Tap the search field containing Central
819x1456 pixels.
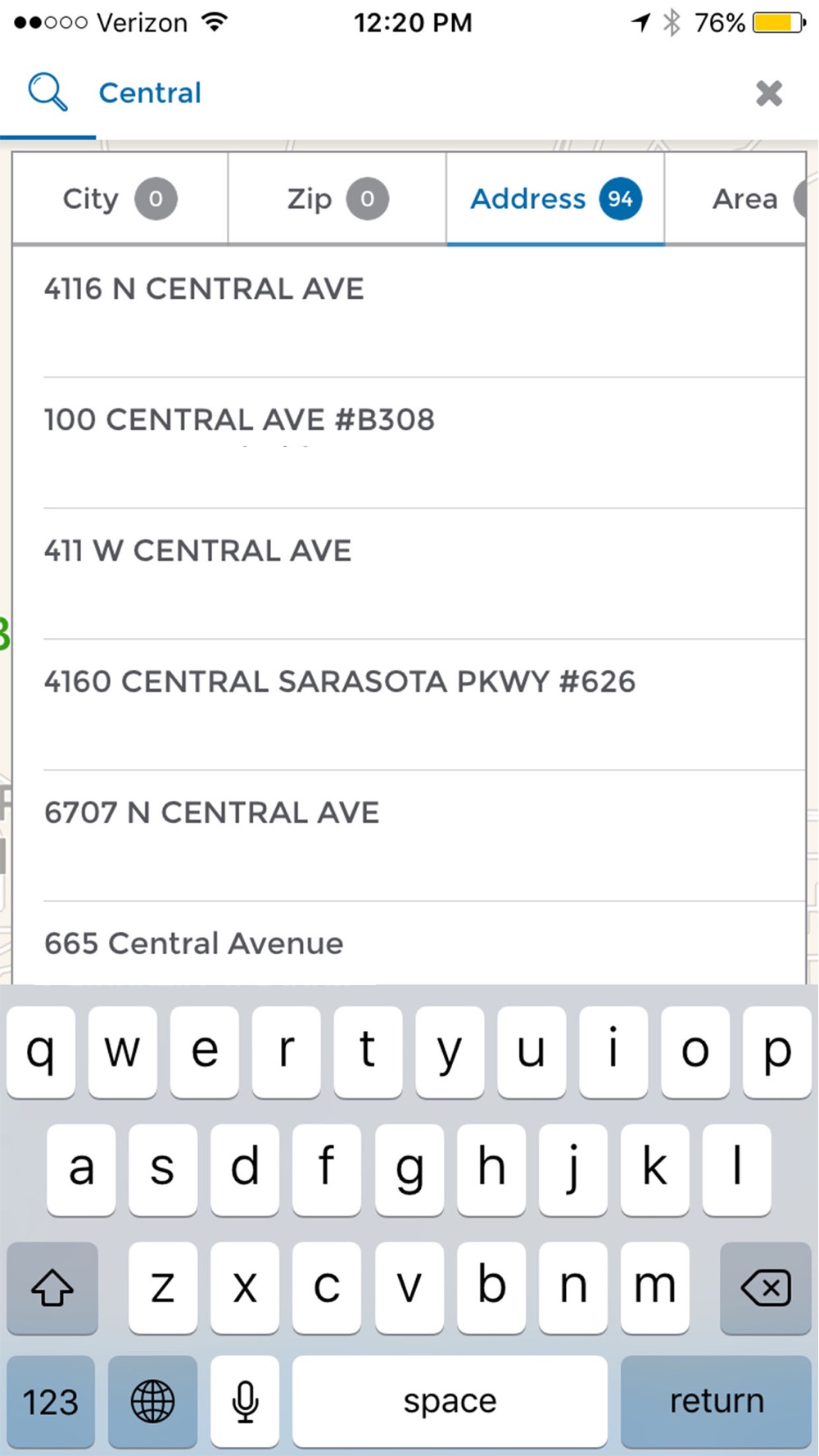(409, 93)
